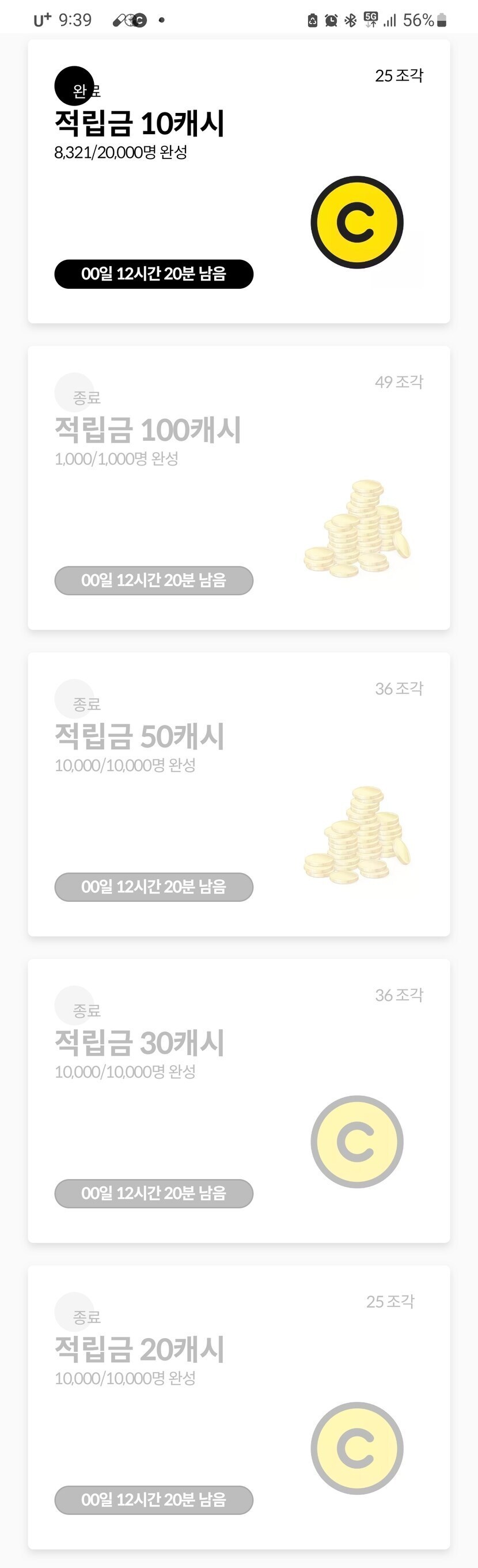The width and height of the screenshot is (478, 1568).
Task: Open the 적립금 10캐시 puzzle card
Action: [x=238, y=182]
